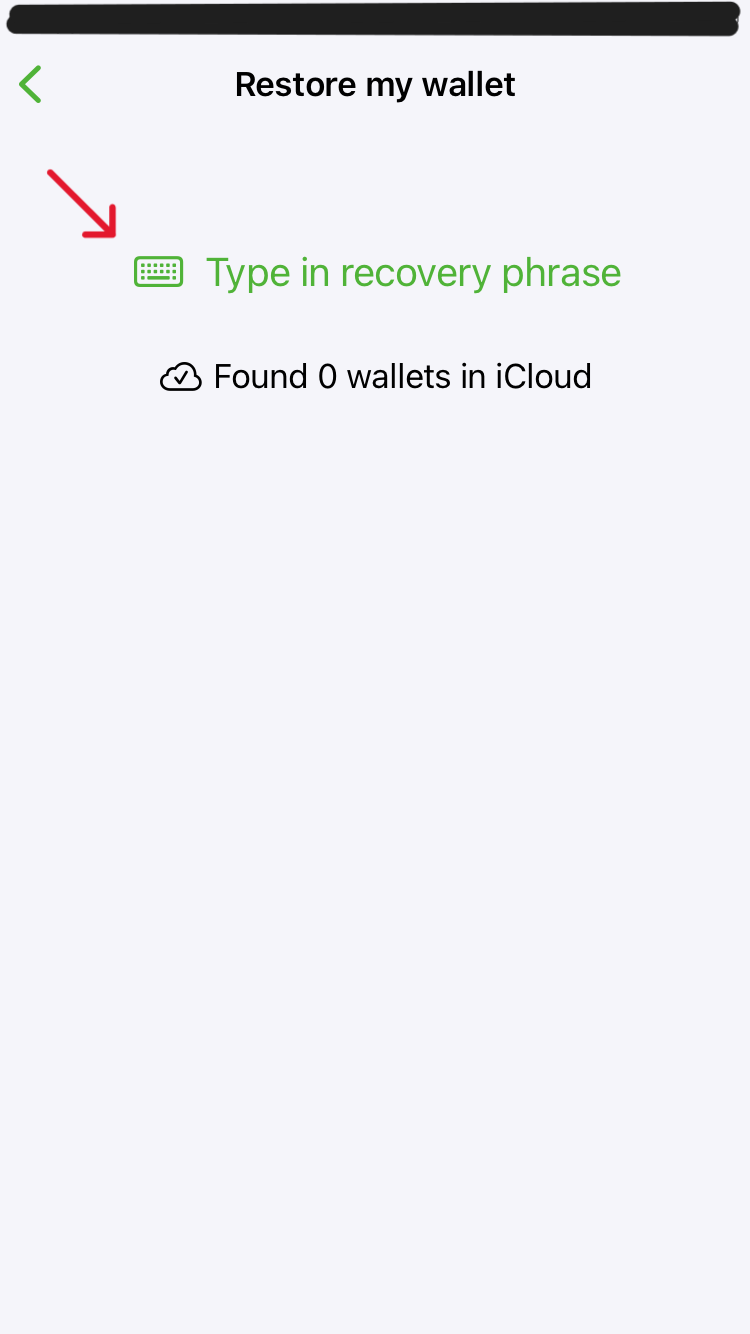Tap the home indicator bar at bottom
The image size is (750, 1334).
click(x=375, y=1310)
